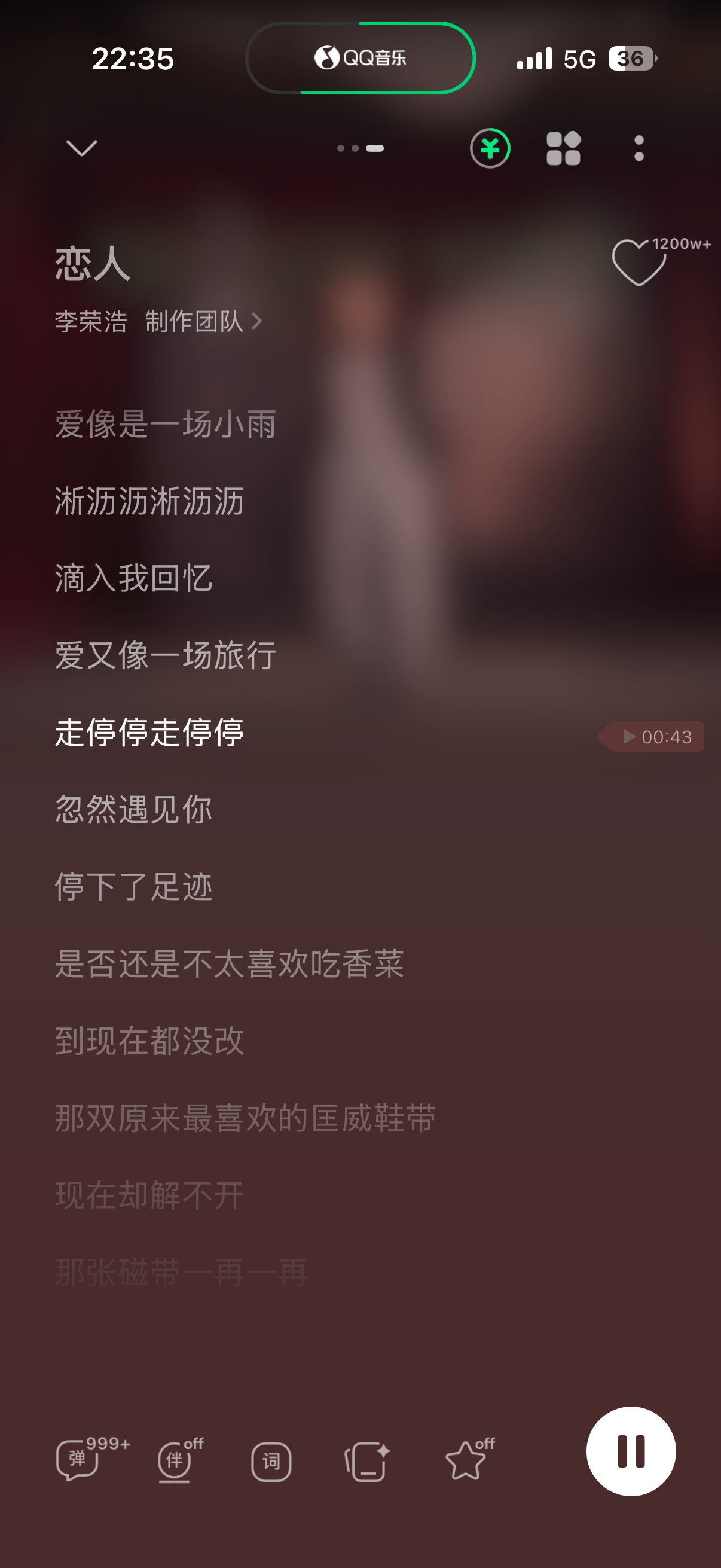Open the three-dot overflow menu
Image resolution: width=721 pixels, height=1568 pixels.
pyautogui.click(x=639, y=148)
